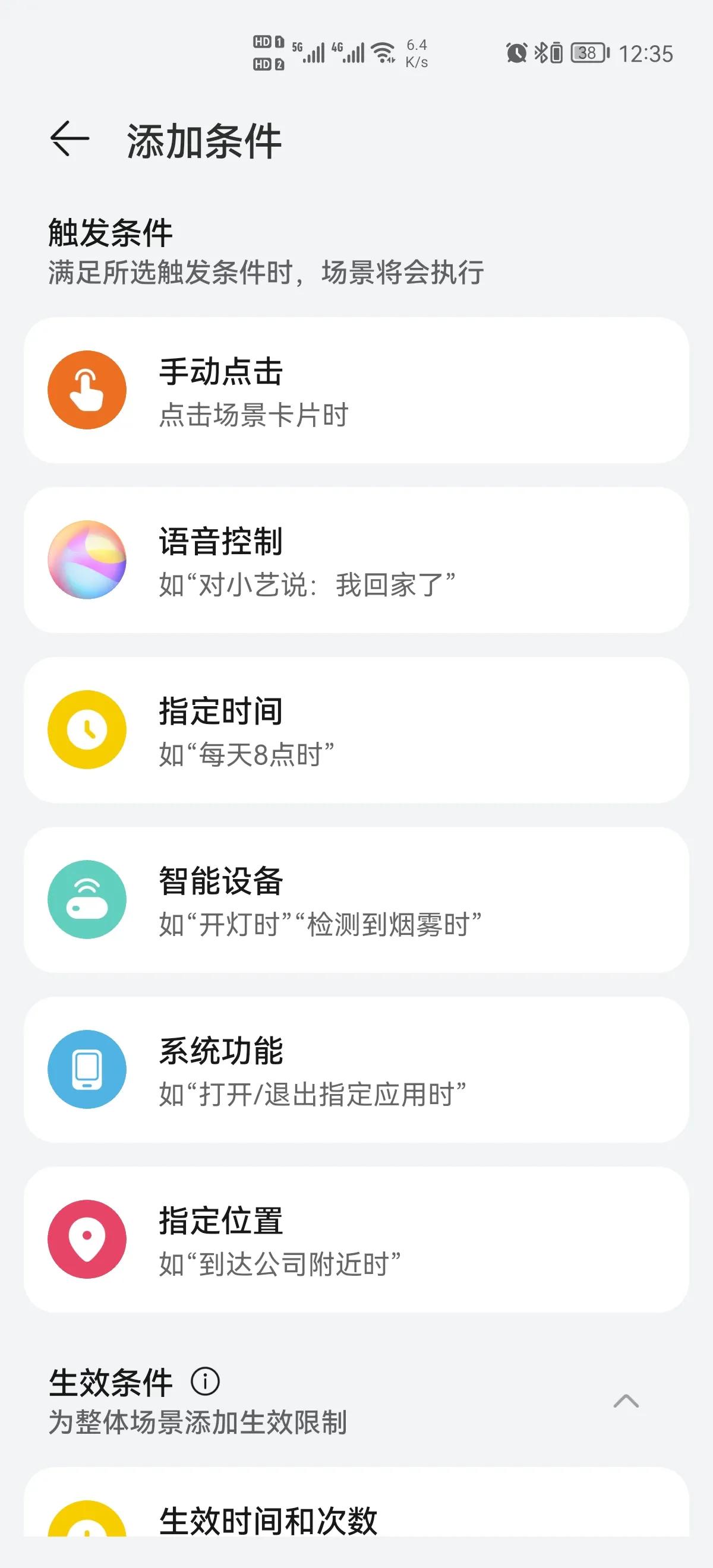The height and width of the screenshot is (1568, 713).
Task: Tap the blue phone icon for 系统功能
Action: point(87,1070)
